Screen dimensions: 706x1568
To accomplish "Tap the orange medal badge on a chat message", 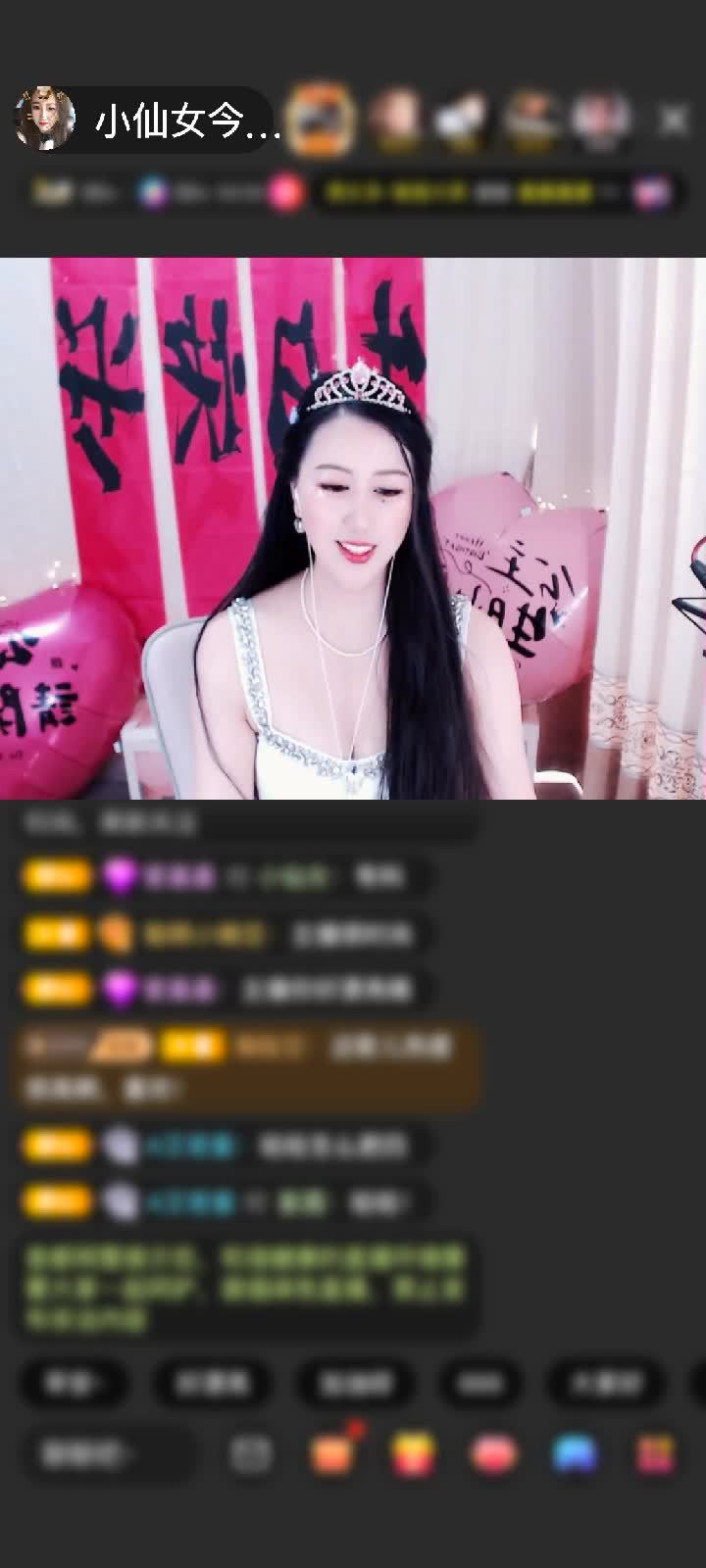I will pyautogui.click(x=57, y=875).
